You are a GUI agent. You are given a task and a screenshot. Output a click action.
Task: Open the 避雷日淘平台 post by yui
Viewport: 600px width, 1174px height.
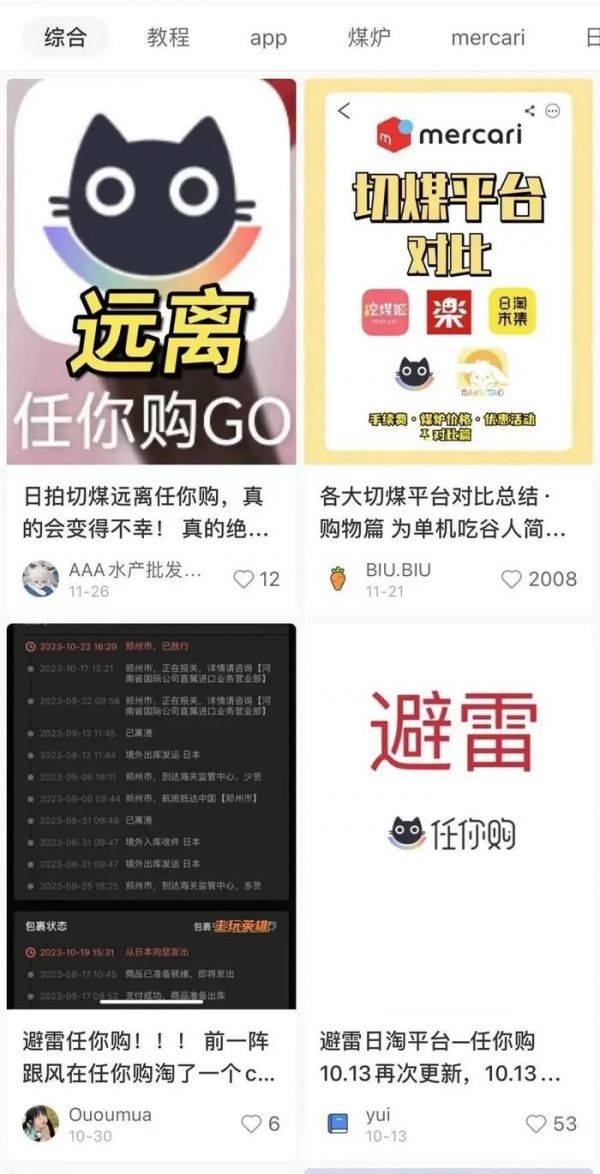tap(448, 815)
